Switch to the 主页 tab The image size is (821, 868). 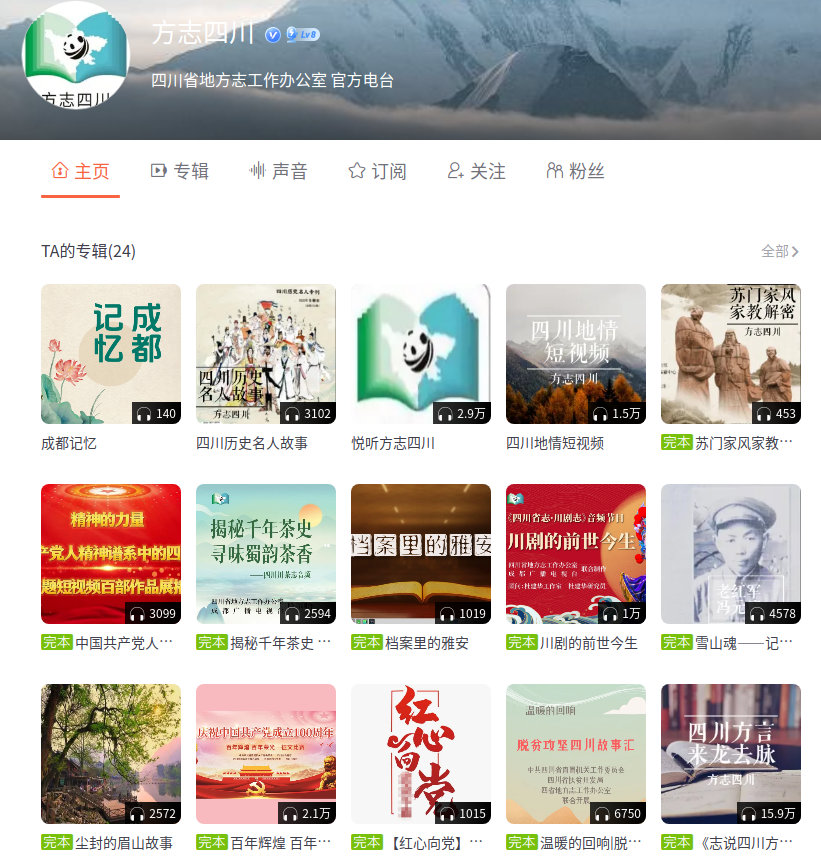[81, 171]
